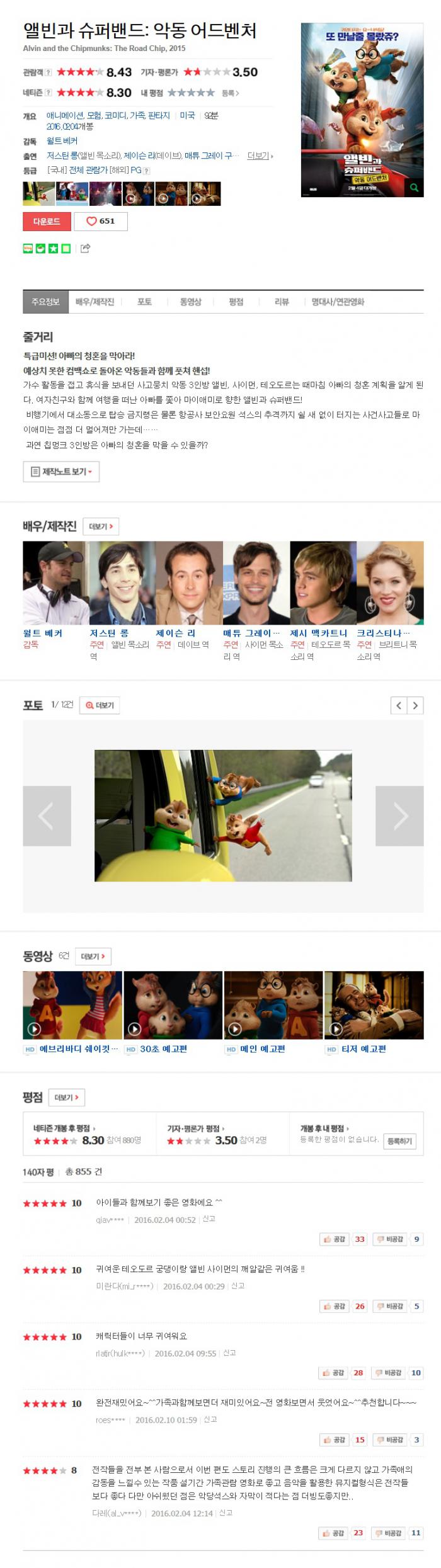The image size is (441, 1568).
Task: Expand 제작노트 보기
Action: tap(61, 472)
